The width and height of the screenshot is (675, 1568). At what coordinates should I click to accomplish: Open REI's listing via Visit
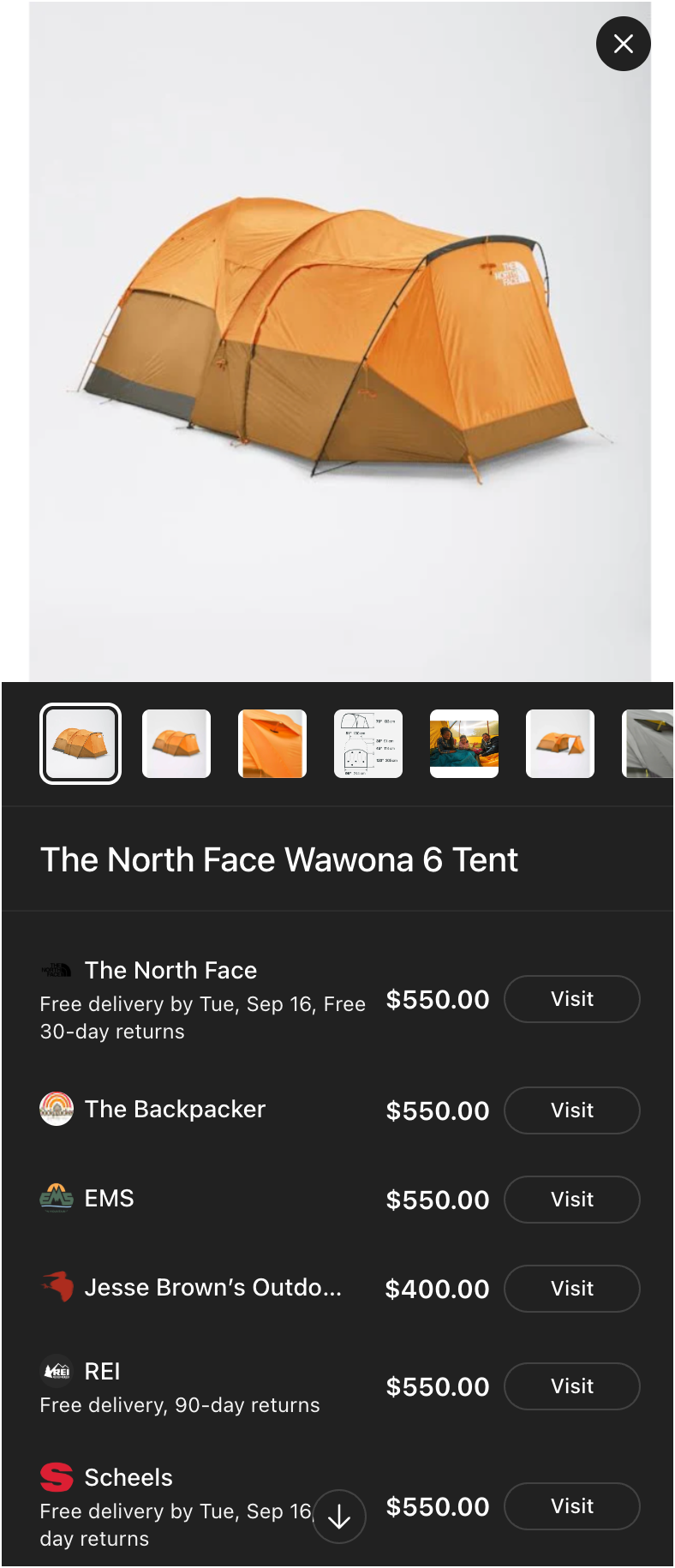pos(571,1386)
